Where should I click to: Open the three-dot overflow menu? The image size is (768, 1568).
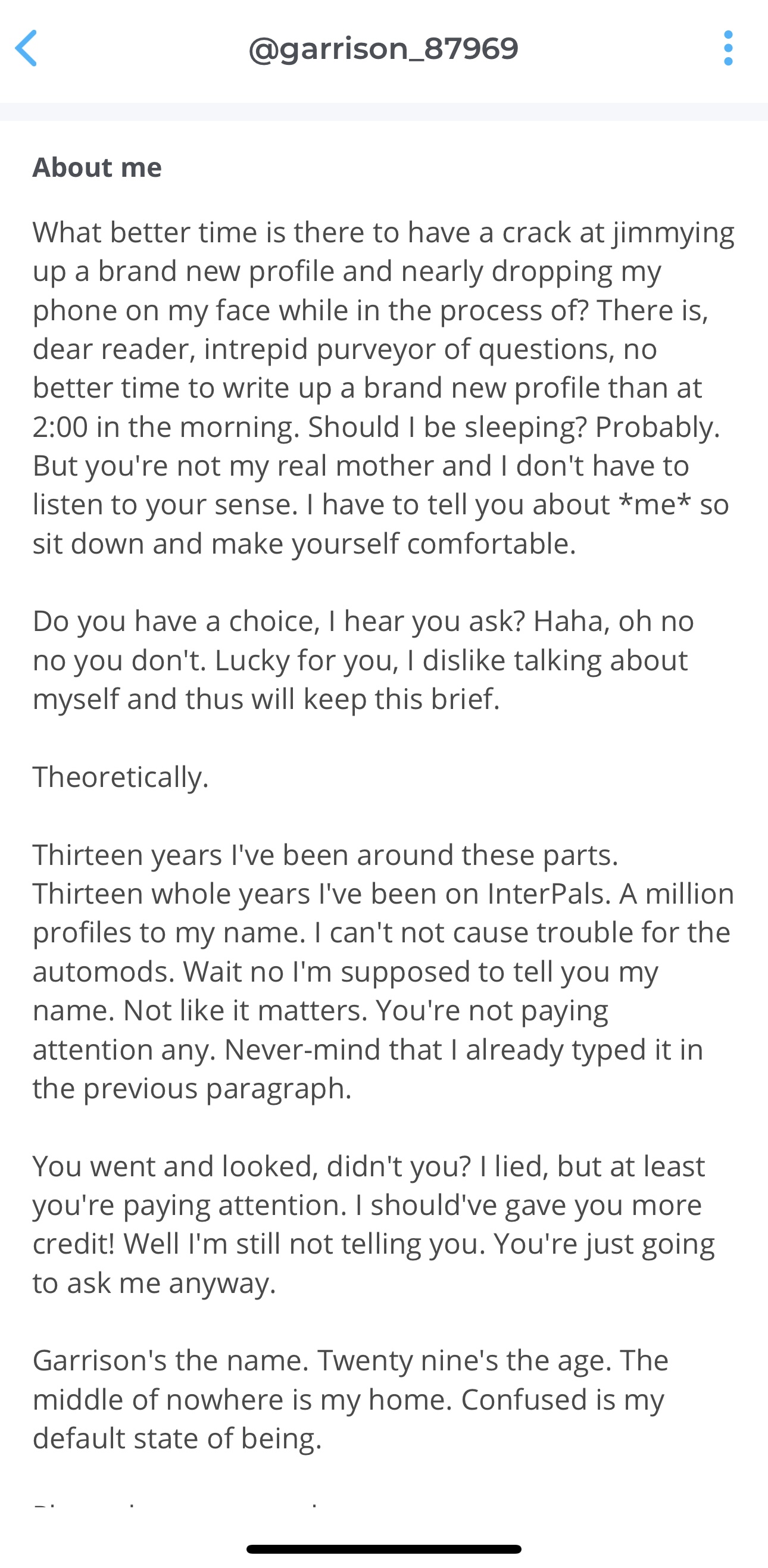click(728, 48)
